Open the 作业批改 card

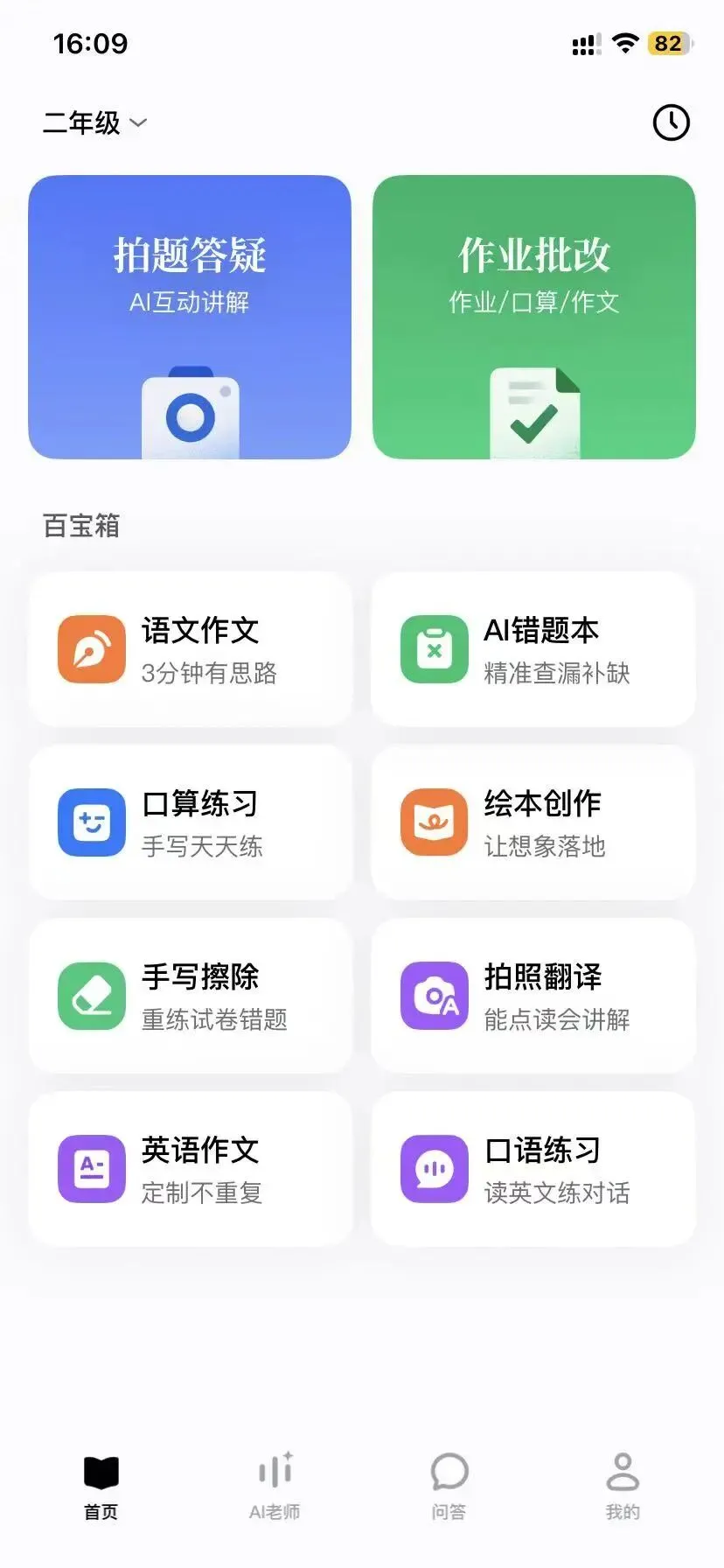tap(534, 317)
